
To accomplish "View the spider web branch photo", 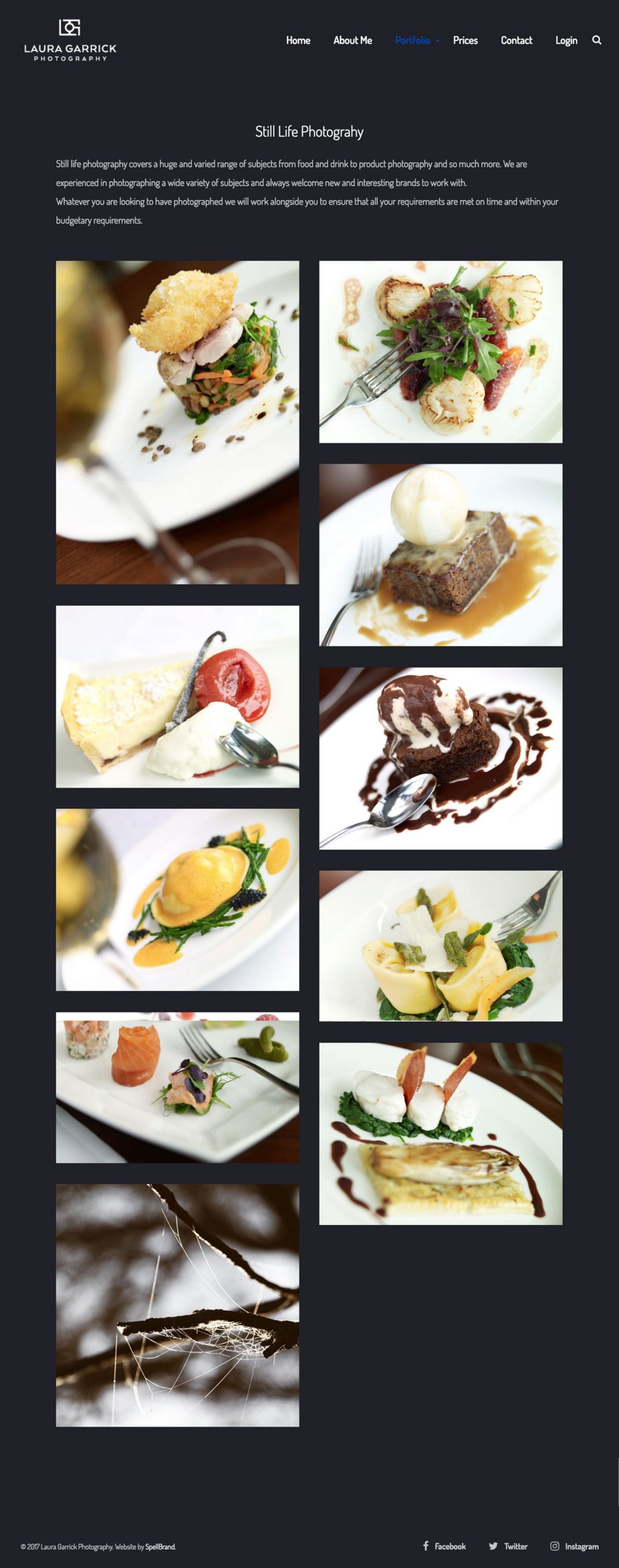I will tap(178, 1305).
